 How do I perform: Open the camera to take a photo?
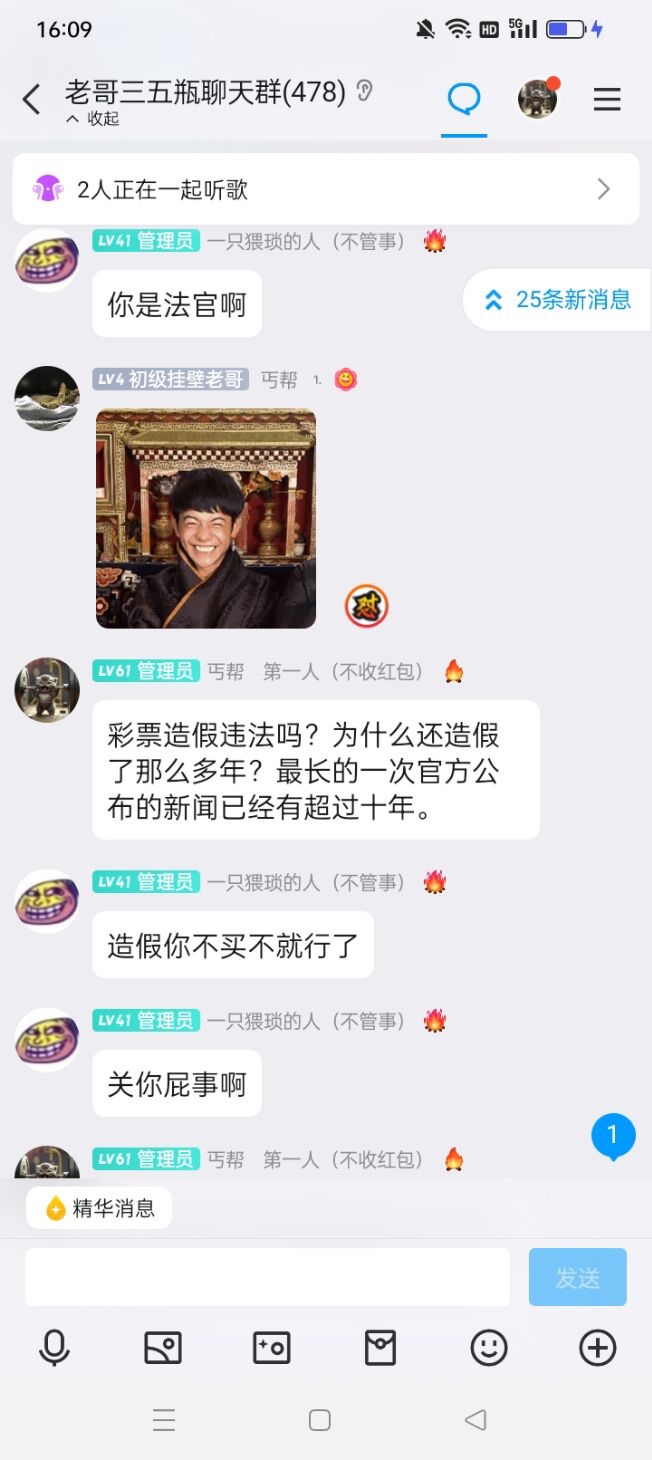[x=271, y=1348]
